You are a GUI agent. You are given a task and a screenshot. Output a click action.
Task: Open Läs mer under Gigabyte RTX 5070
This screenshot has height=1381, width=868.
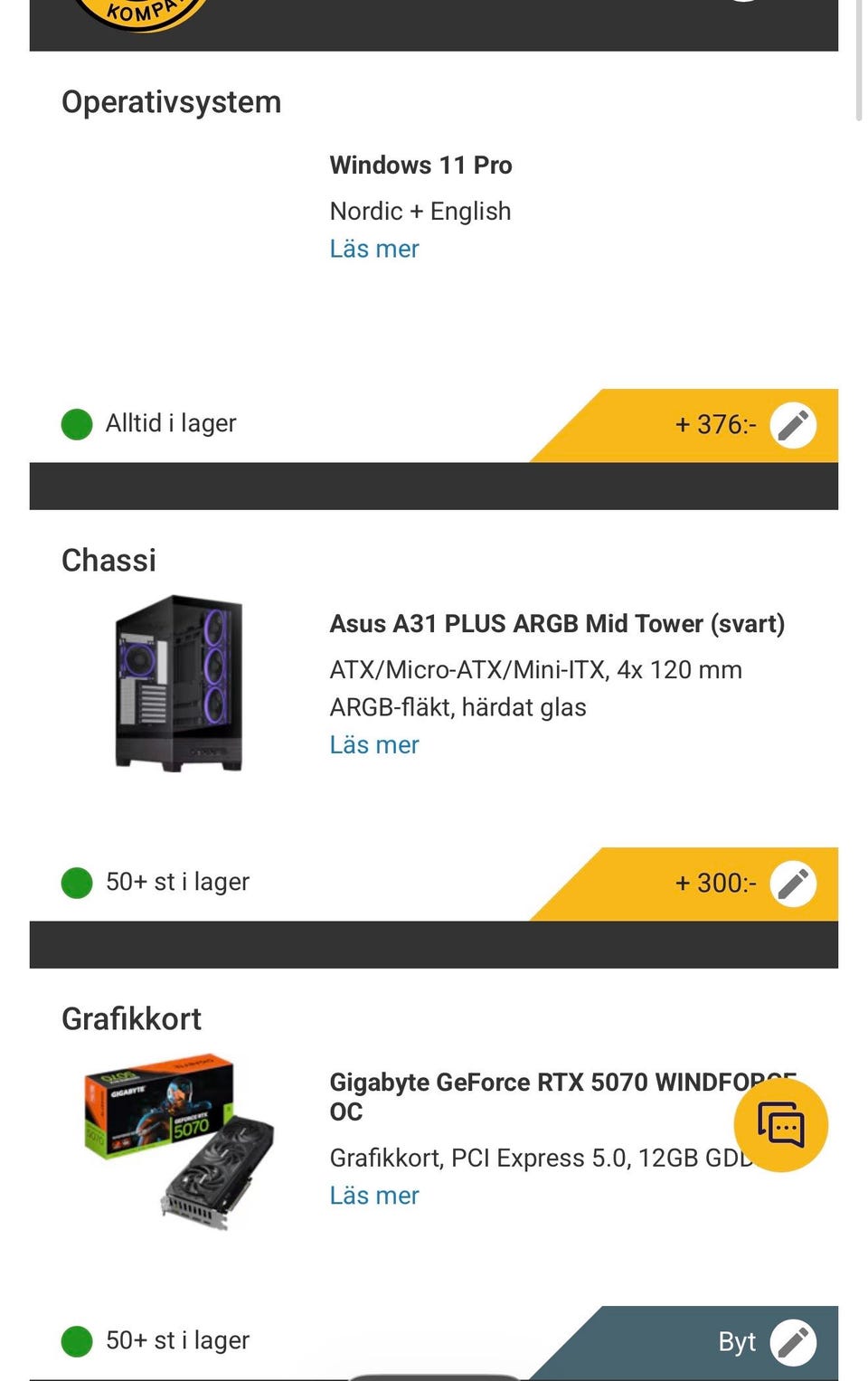pyautogui.click(x=374, y=1196)
